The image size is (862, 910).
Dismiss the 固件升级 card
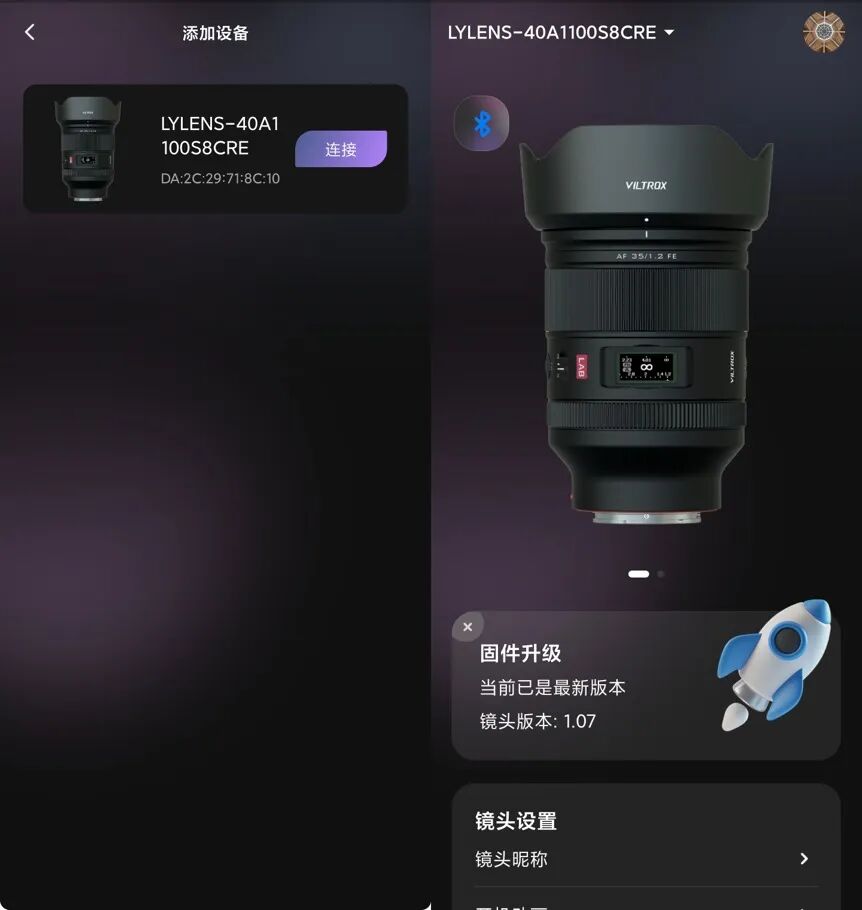coord(467,627)
